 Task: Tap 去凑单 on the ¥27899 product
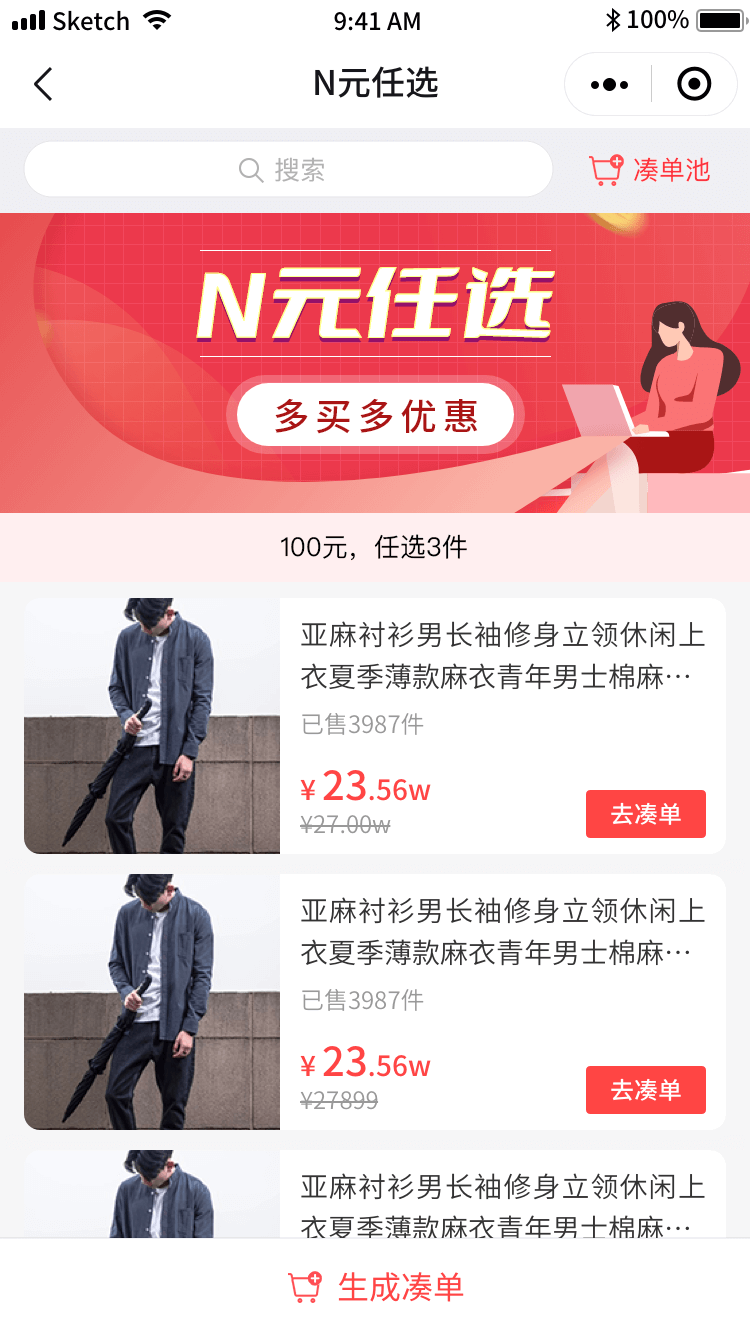coord(645,1090)
